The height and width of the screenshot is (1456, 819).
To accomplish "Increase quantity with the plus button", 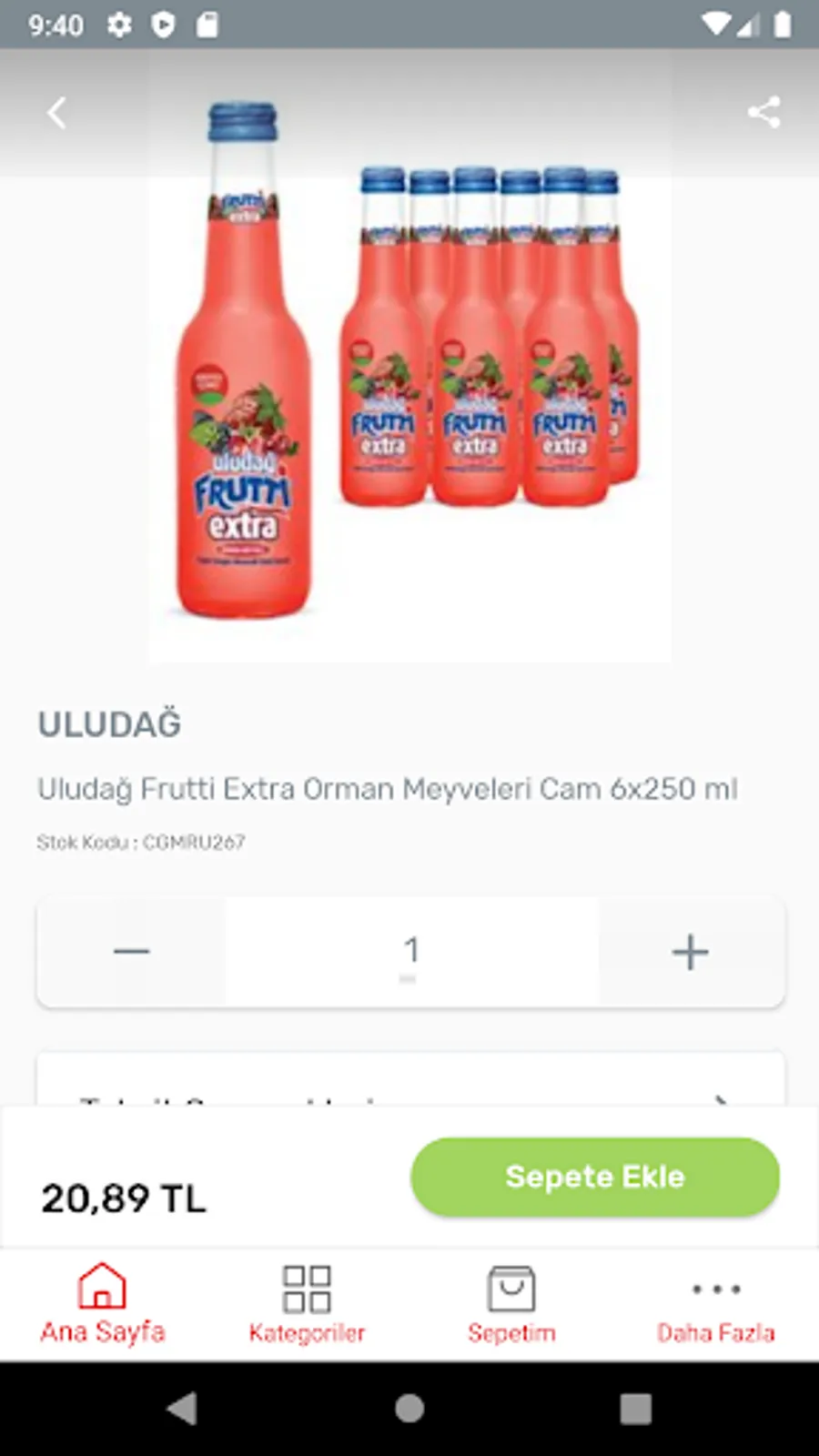I will (x=690, y=952).
